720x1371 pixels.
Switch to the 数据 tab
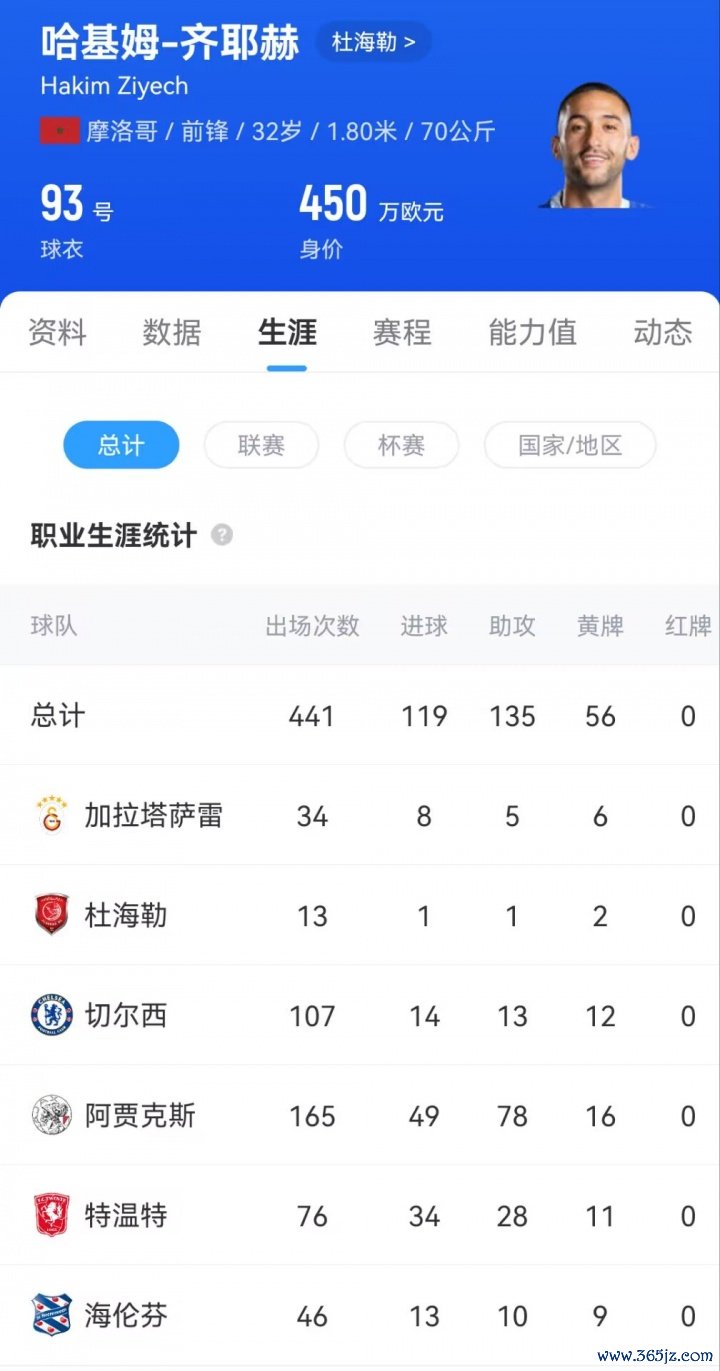pos(172,332)
